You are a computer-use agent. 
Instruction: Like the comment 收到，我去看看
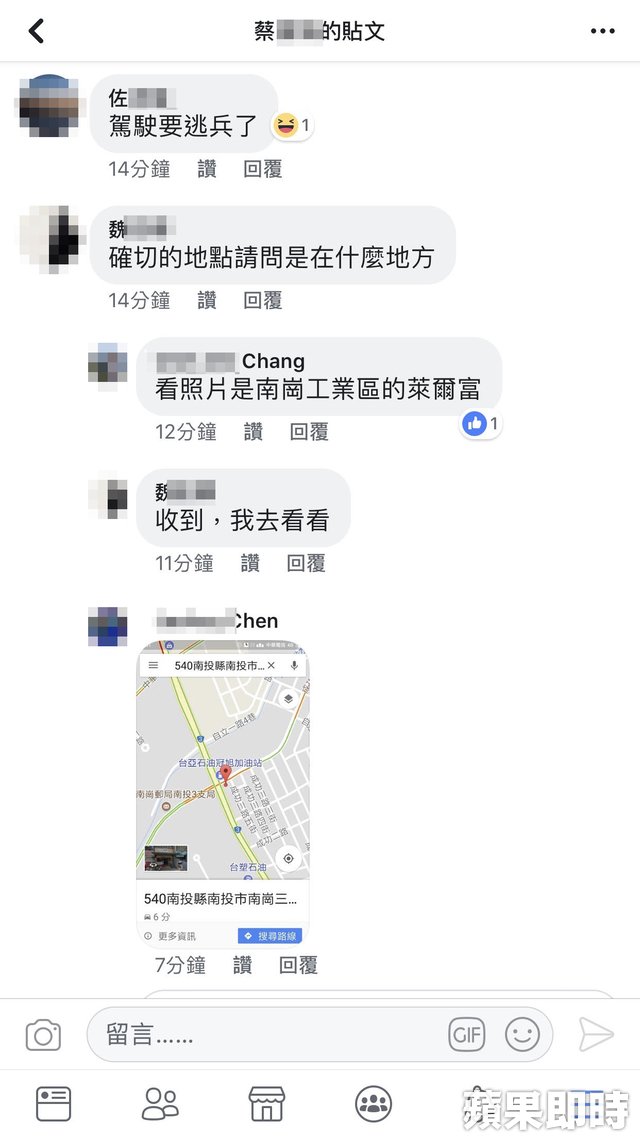(251, 564)
